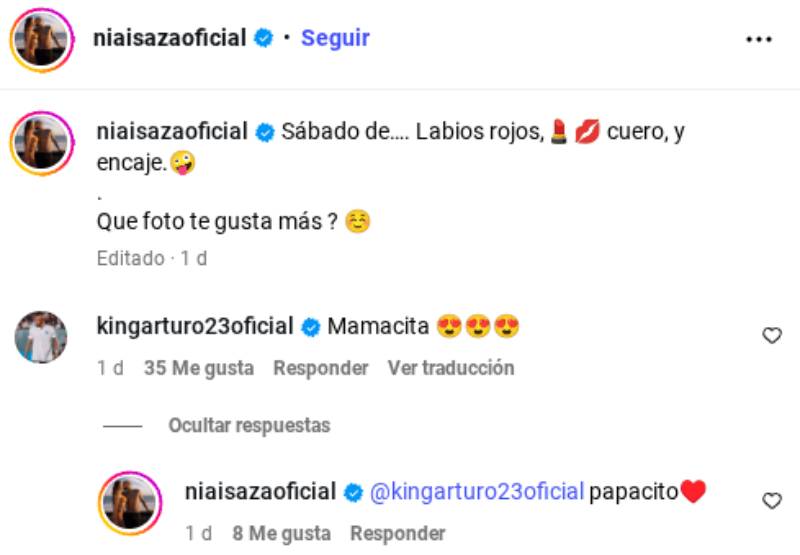Screen dimensions: 800x555
Task: Open kingarturo23oficial's profile avatar
Action: pyautogui.click(x=41, y=337)
